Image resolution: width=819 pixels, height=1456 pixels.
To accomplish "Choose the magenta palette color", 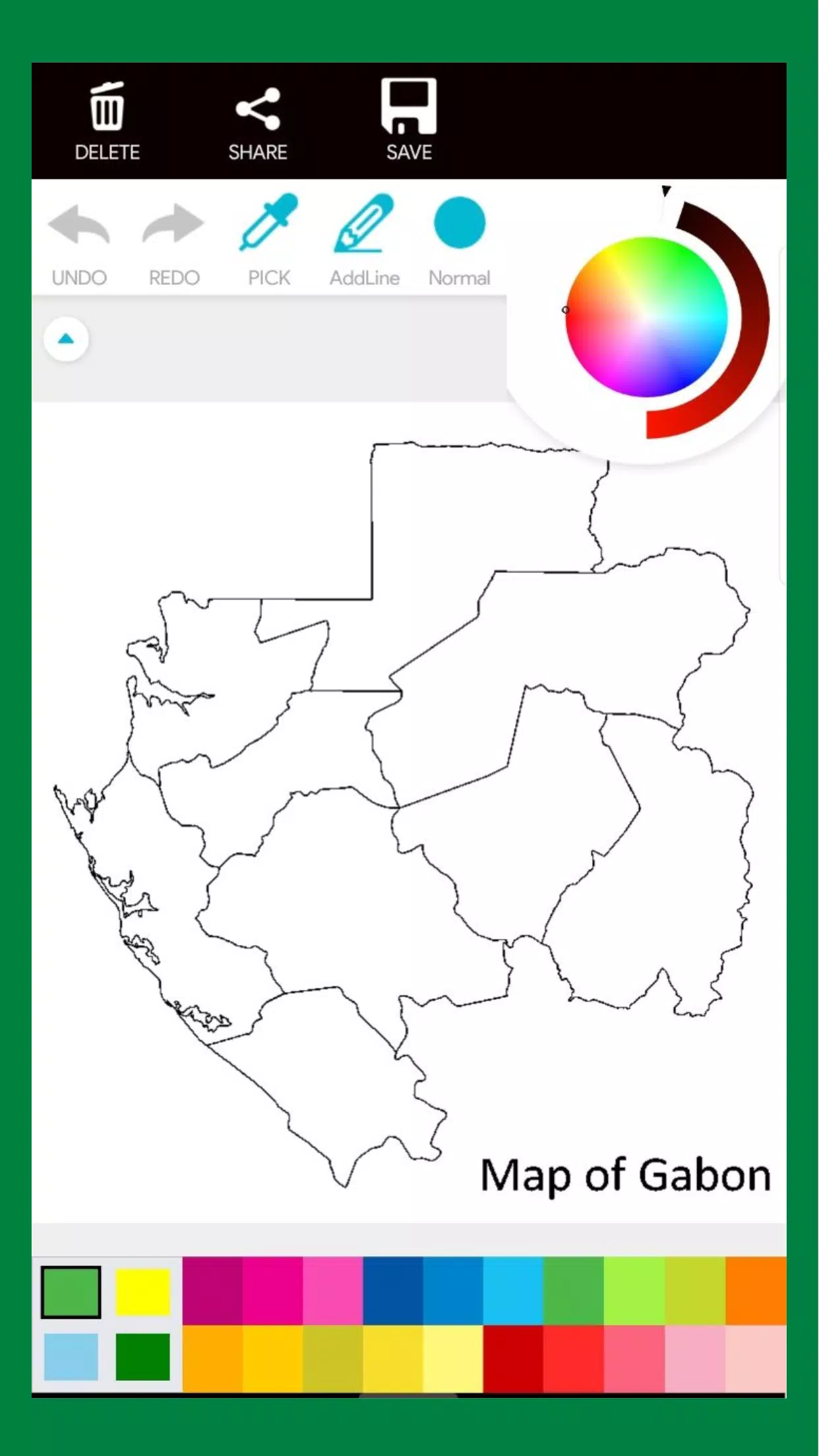I will click(272, 1290).
